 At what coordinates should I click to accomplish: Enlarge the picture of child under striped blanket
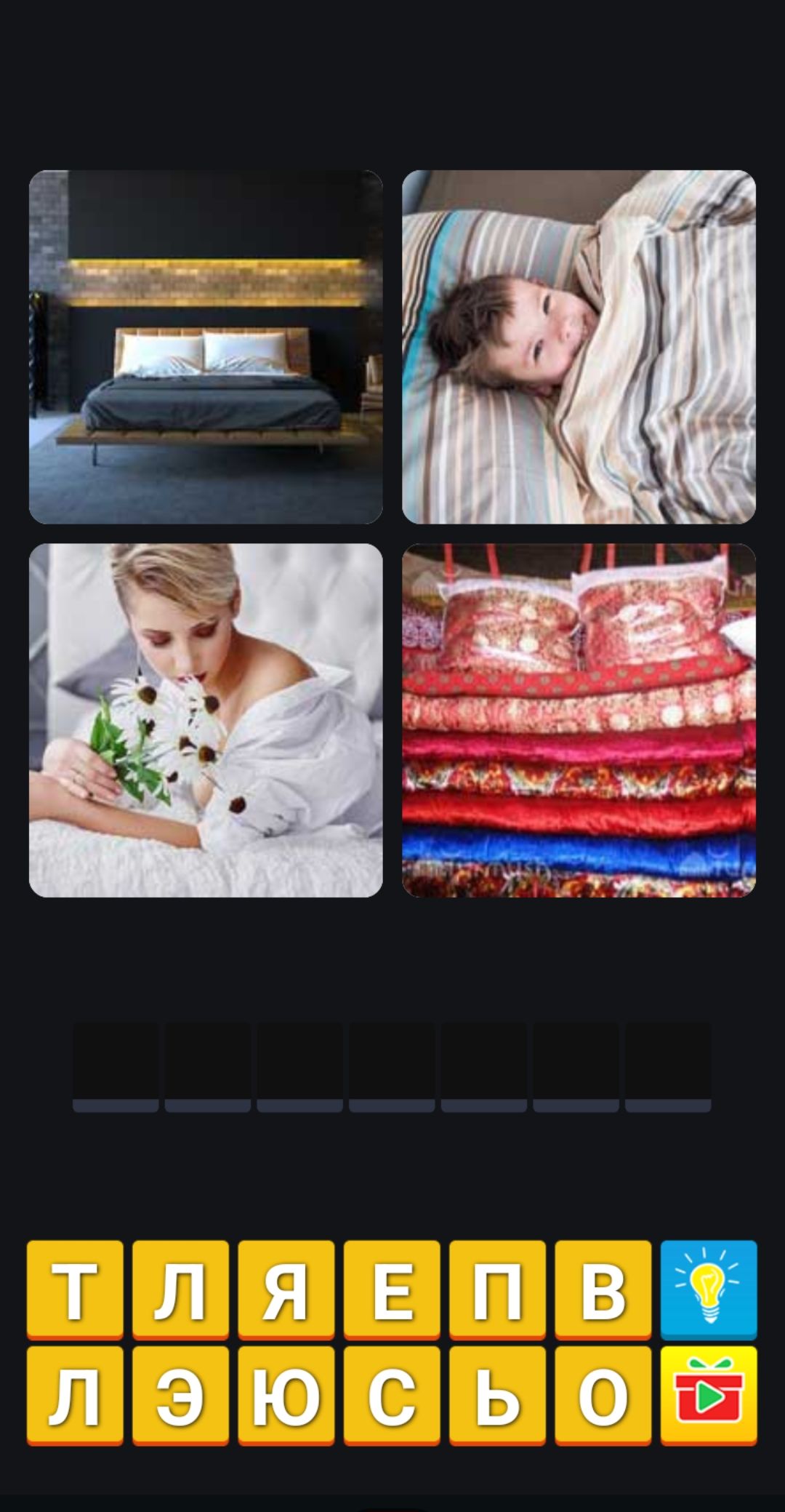pyautogui.click(x=579, y=347)
